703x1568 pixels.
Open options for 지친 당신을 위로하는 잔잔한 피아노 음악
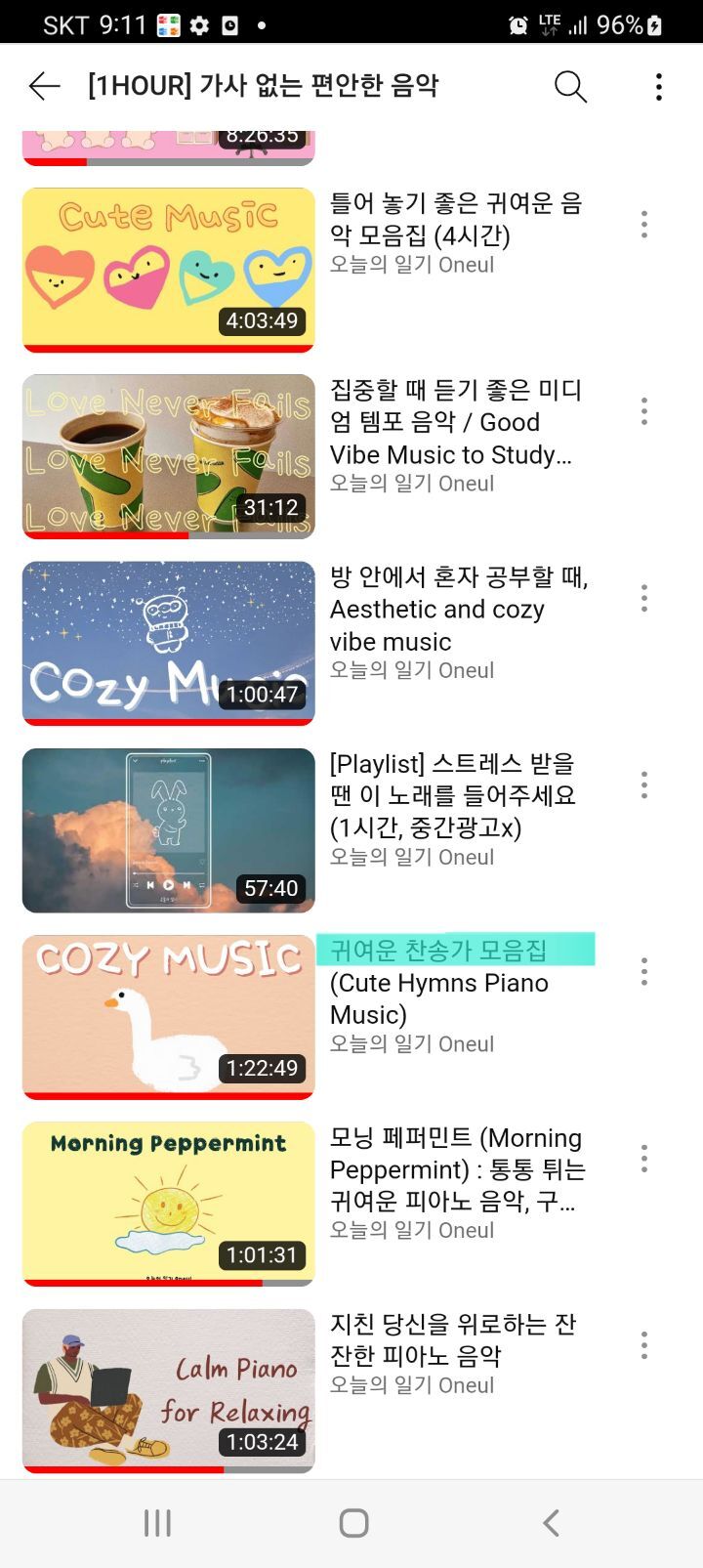tap(644, 1345)
